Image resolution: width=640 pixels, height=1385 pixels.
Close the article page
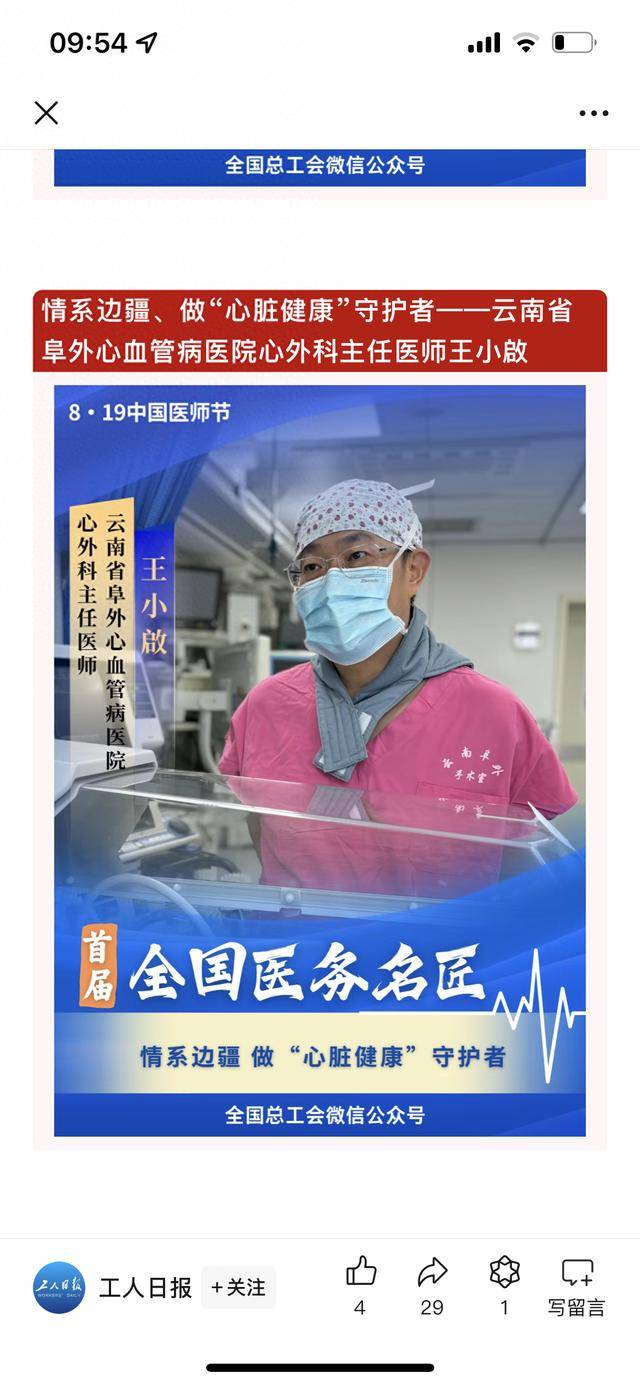(46, 113)
